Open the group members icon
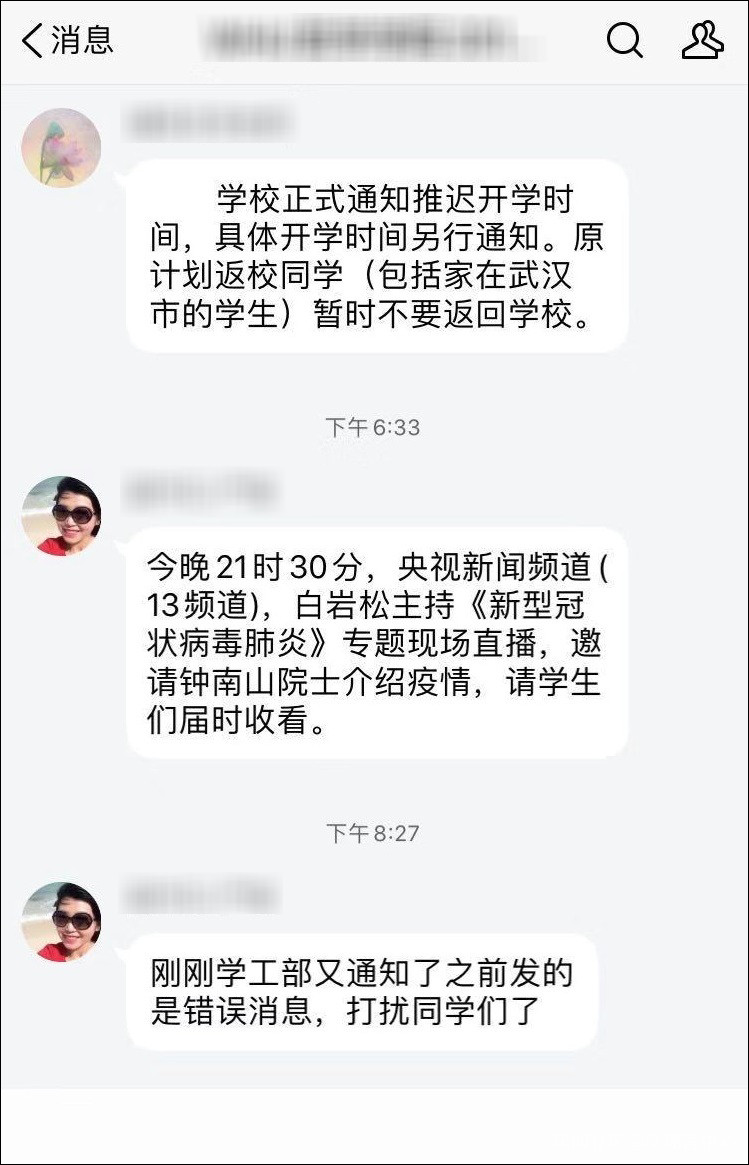 point(702,41)
